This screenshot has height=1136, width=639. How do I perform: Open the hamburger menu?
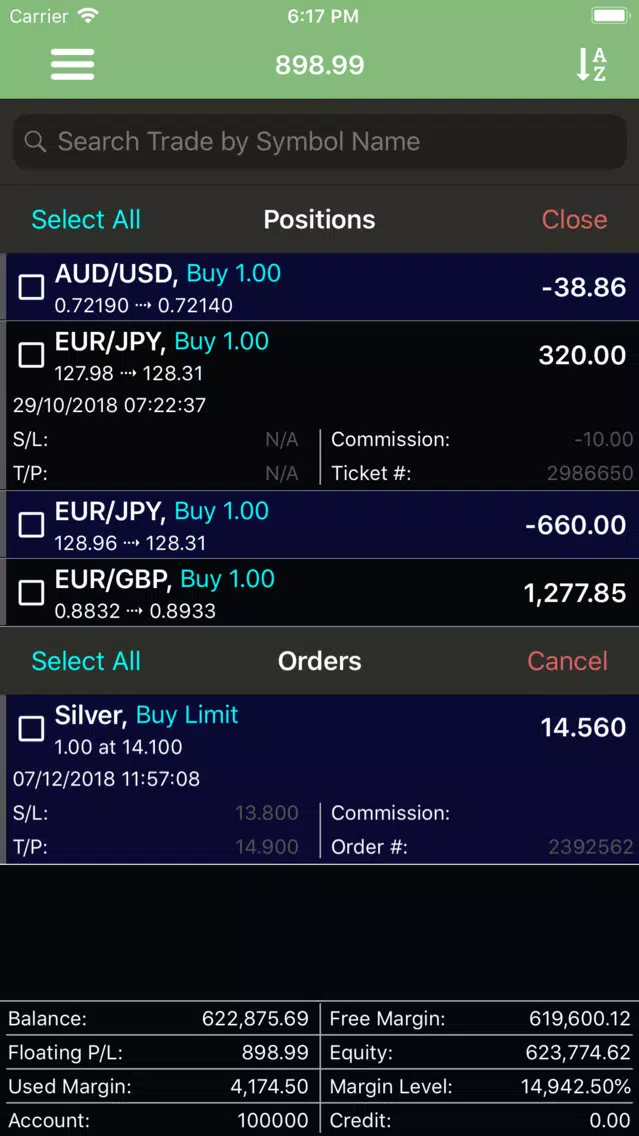coord(72,64)
